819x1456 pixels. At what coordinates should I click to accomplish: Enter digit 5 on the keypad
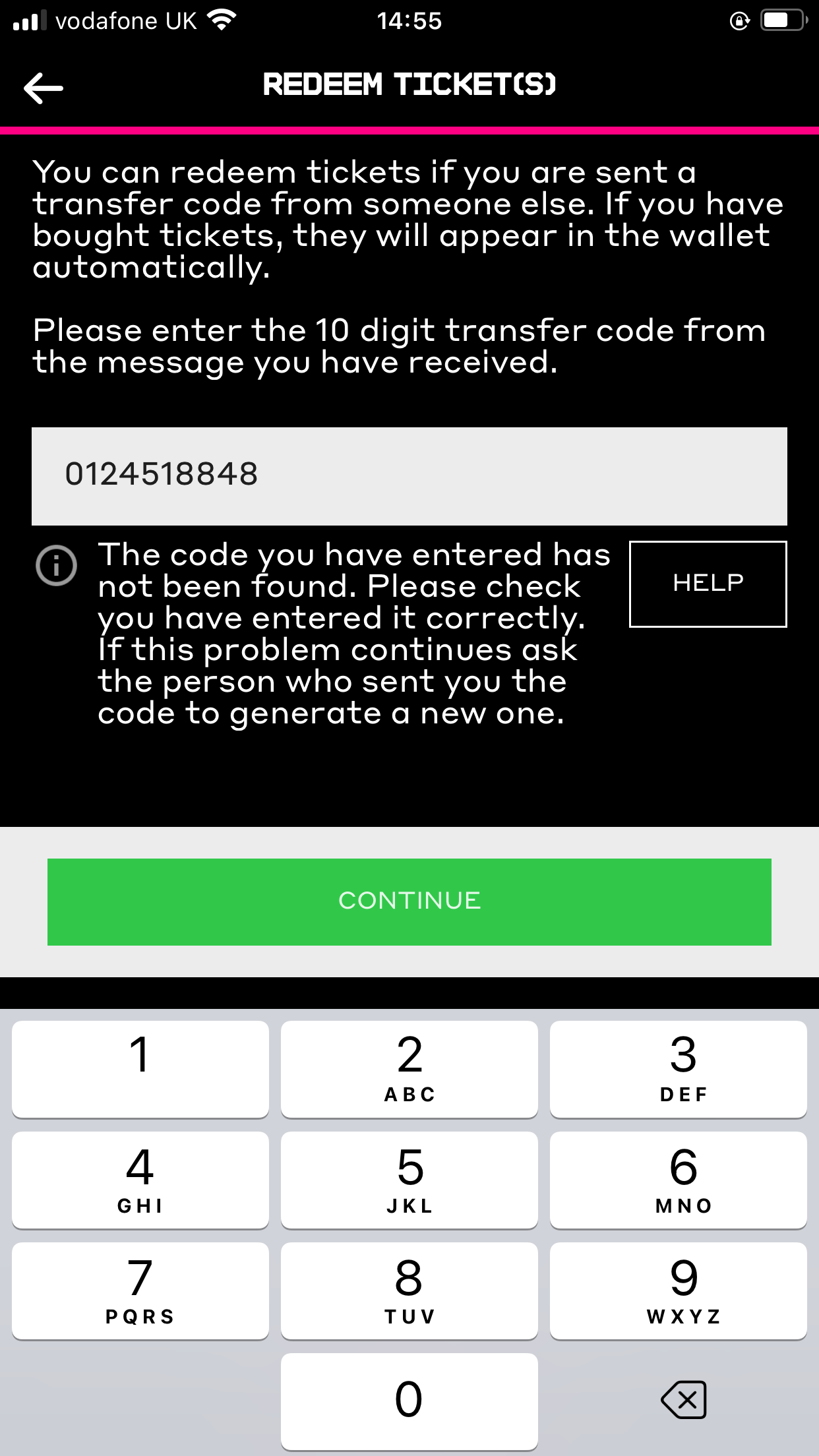click(x=409, y=1179)
